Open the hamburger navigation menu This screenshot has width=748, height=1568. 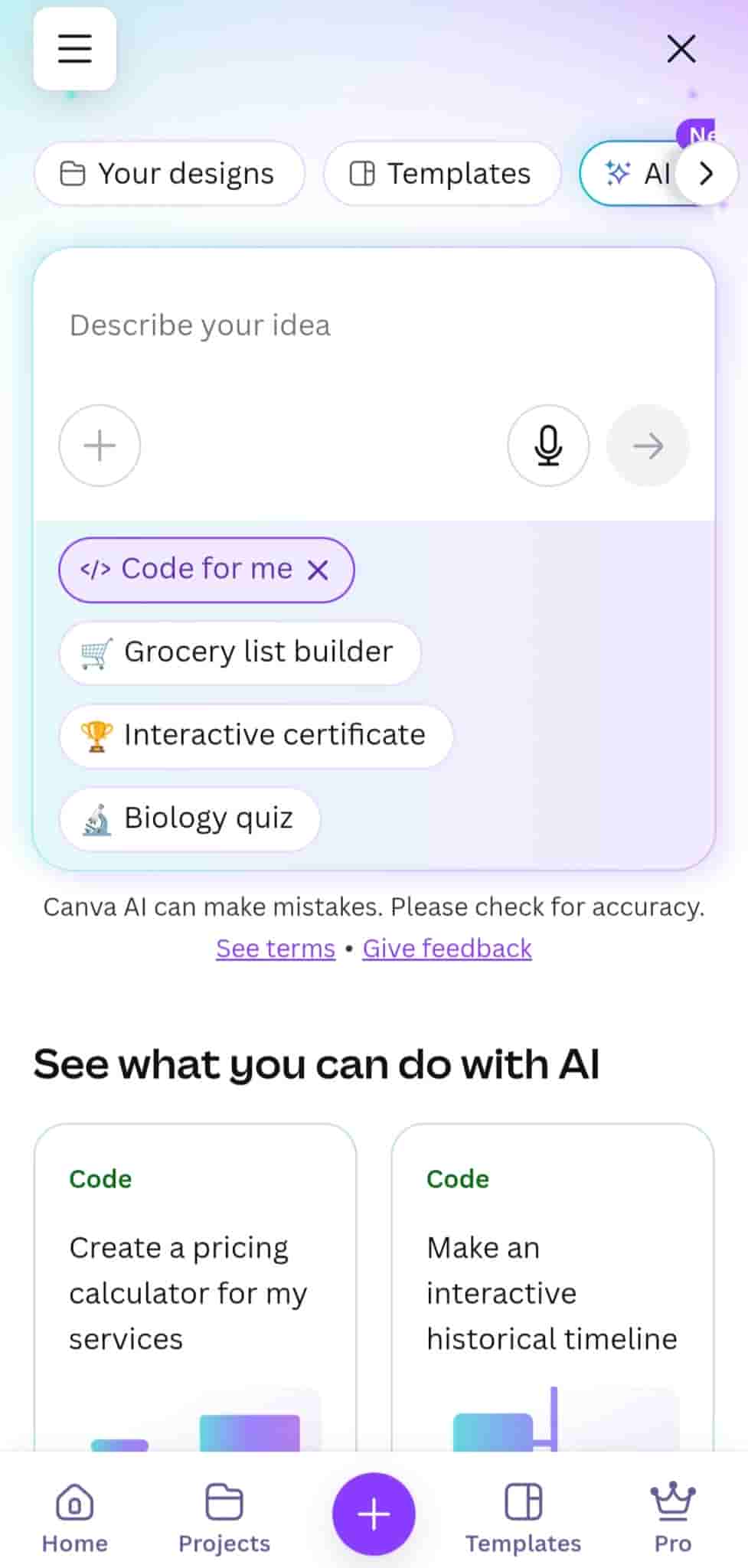[73, 47]
